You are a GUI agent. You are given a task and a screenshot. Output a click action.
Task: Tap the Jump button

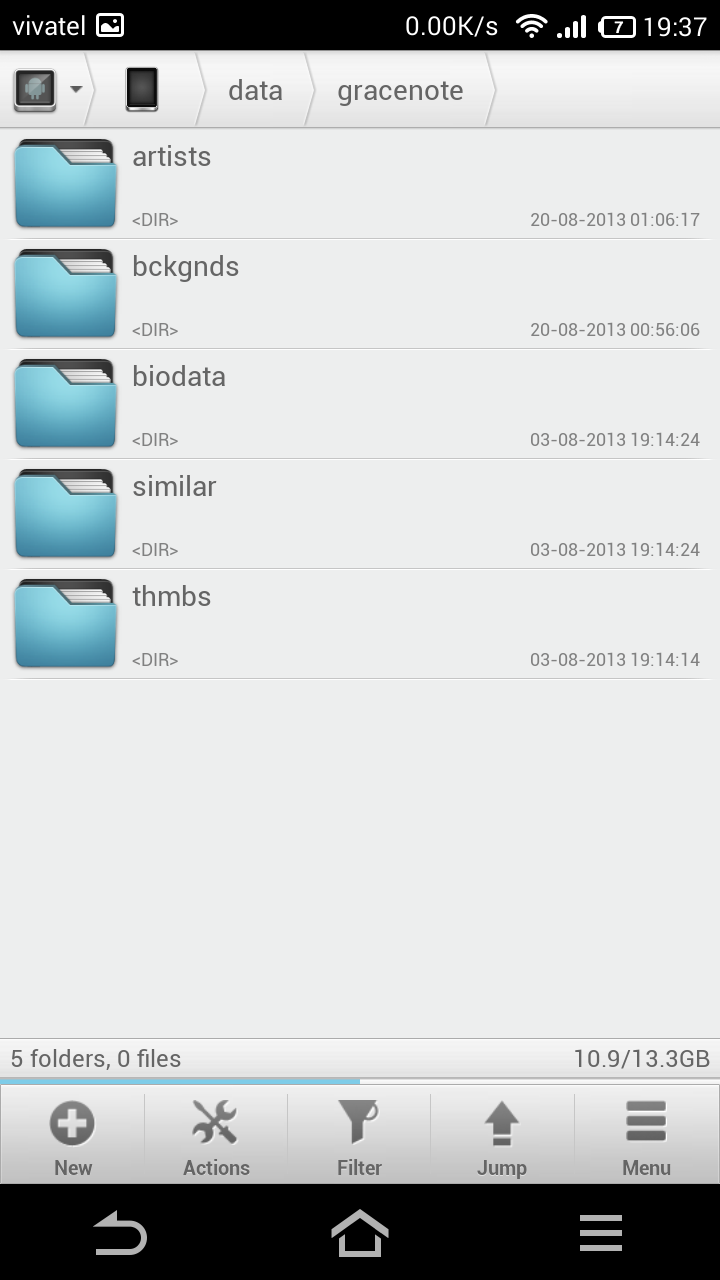click(x=502, y=1137)
